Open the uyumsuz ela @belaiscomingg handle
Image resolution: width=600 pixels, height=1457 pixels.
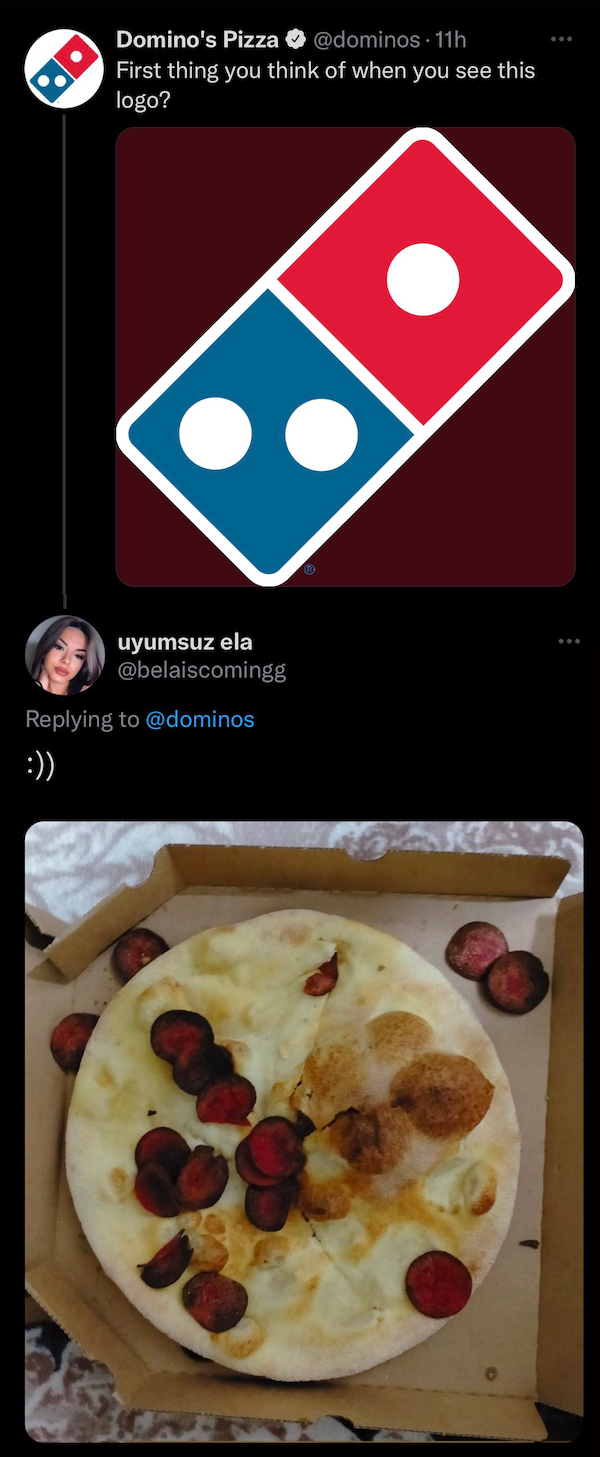pyautogui.click(x=202, y=671)
